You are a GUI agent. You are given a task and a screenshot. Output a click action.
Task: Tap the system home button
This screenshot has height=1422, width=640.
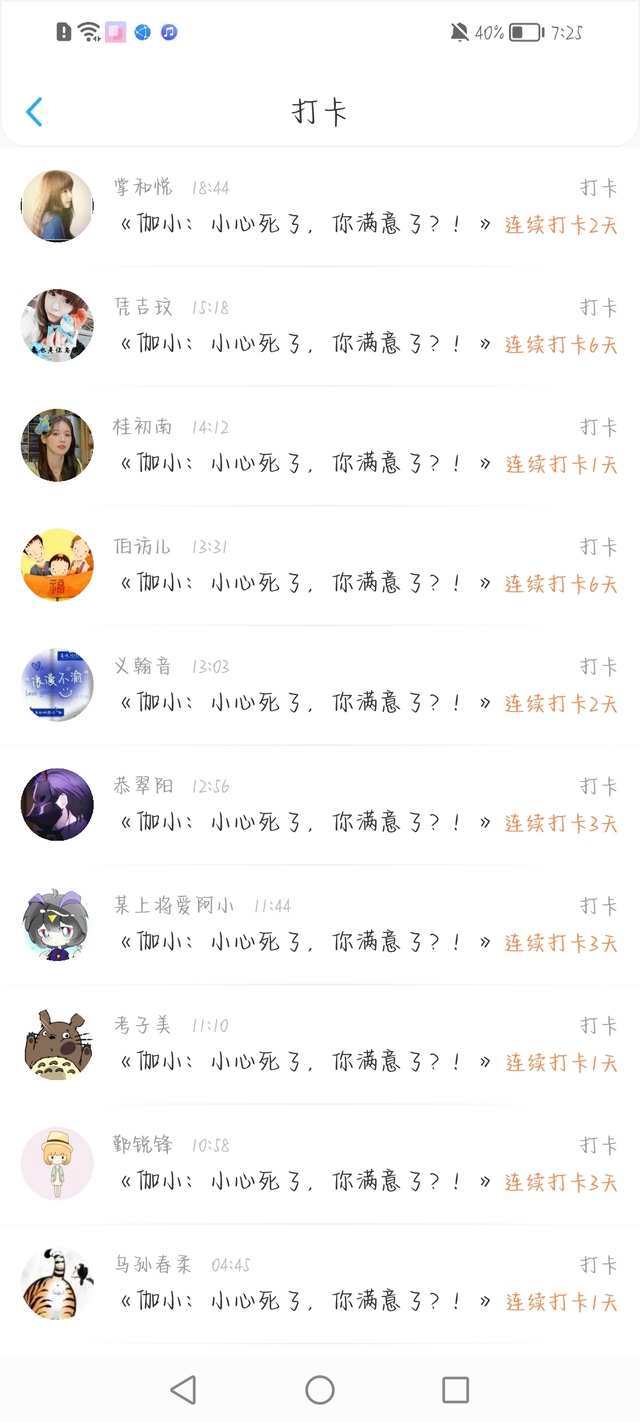[320, 1389]
